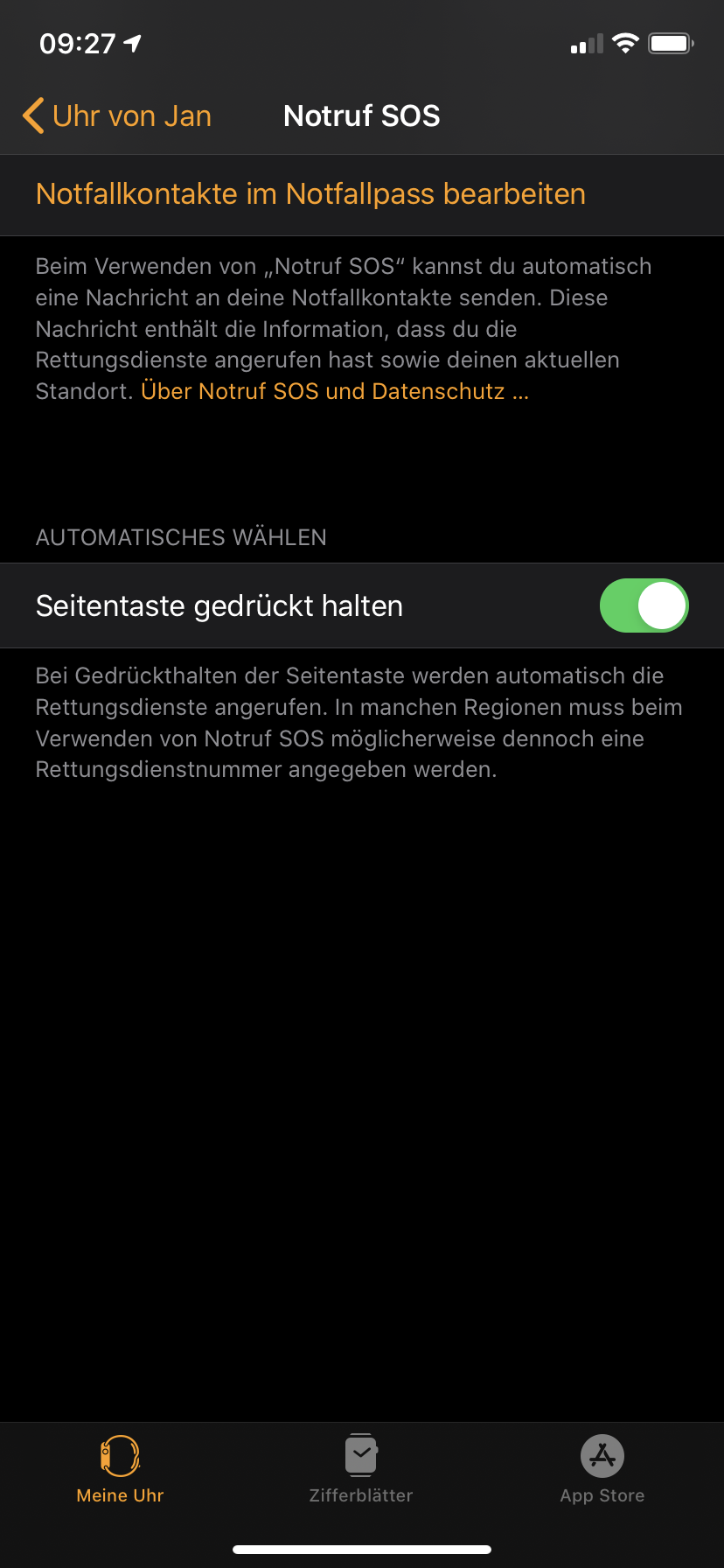Switch to the Zifferblätter tab
Image resolution: width=724 pixels, height=1568 pixels.
point(361,1471)
